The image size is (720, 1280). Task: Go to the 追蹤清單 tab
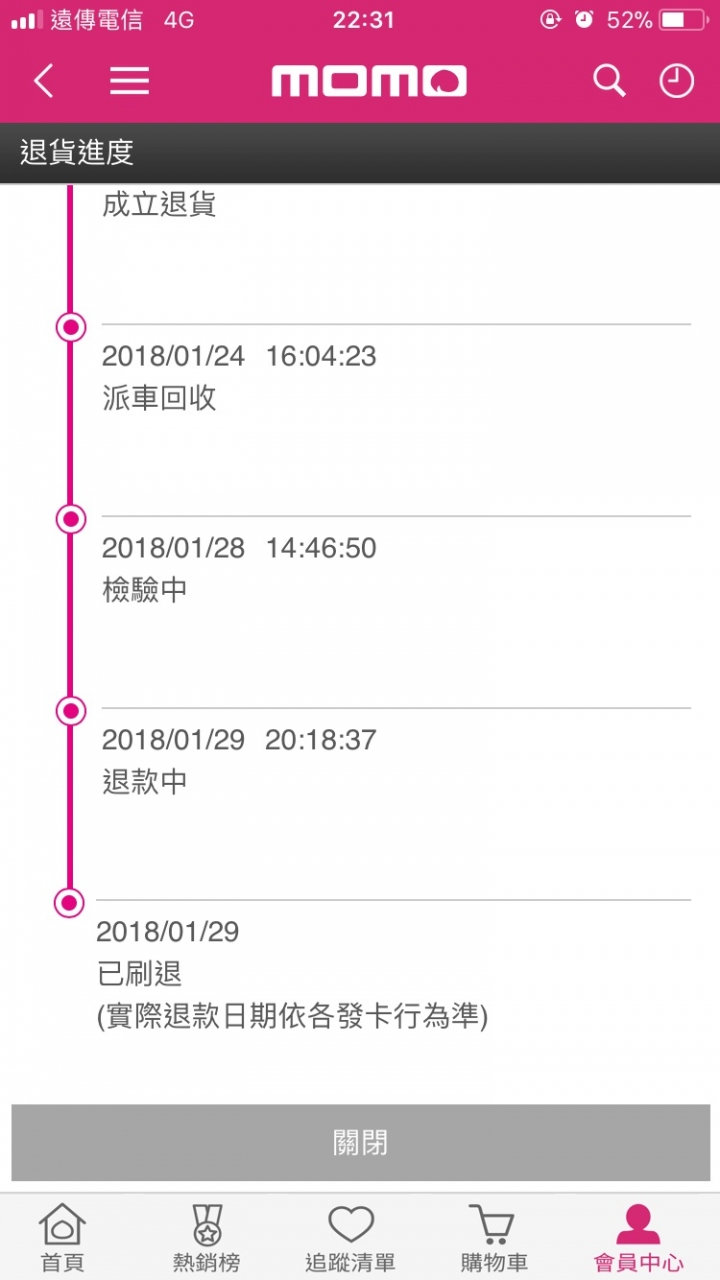point(350,1238)
